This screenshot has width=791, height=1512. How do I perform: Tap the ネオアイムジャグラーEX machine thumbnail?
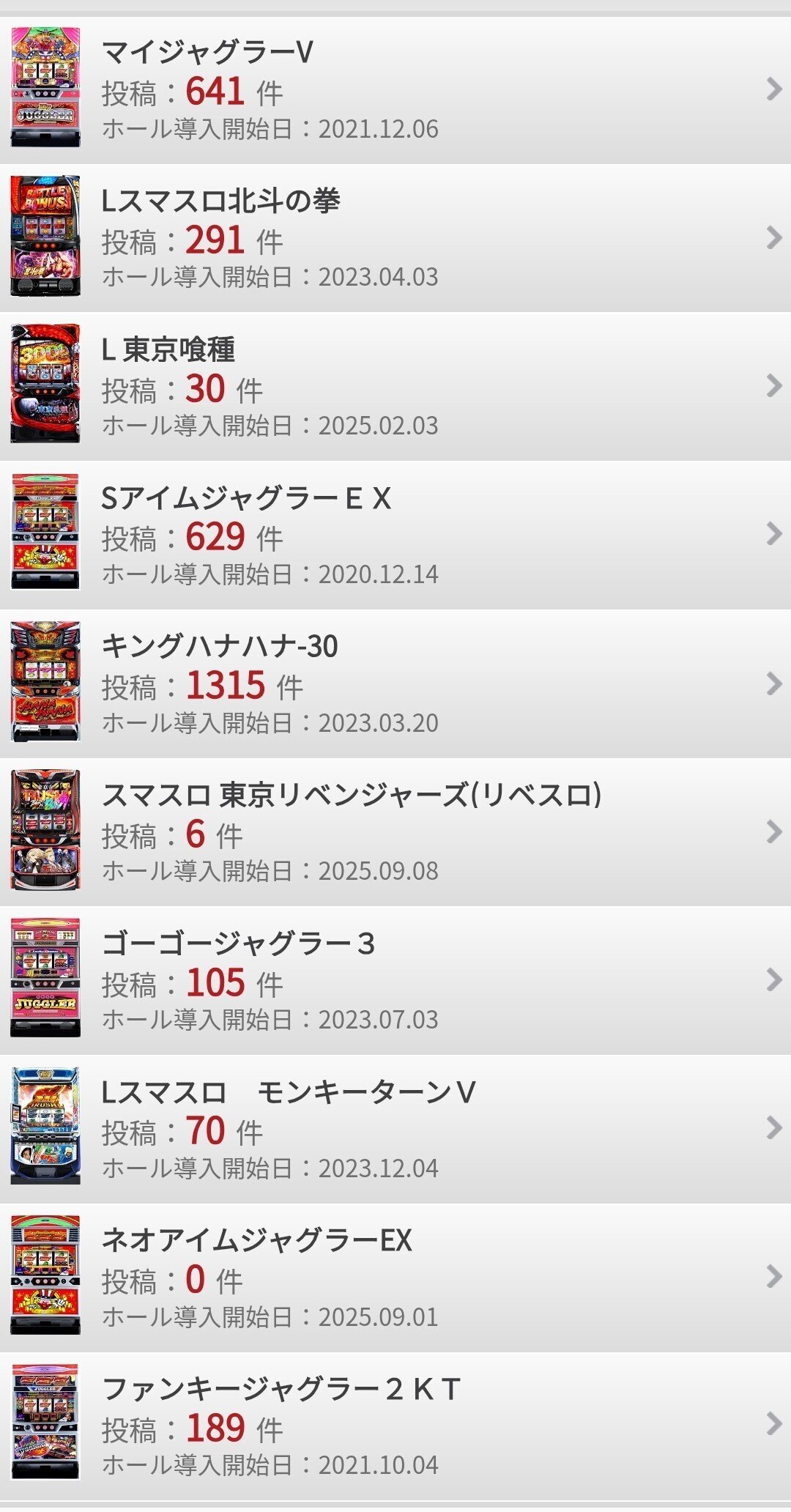coord(45,1276)
